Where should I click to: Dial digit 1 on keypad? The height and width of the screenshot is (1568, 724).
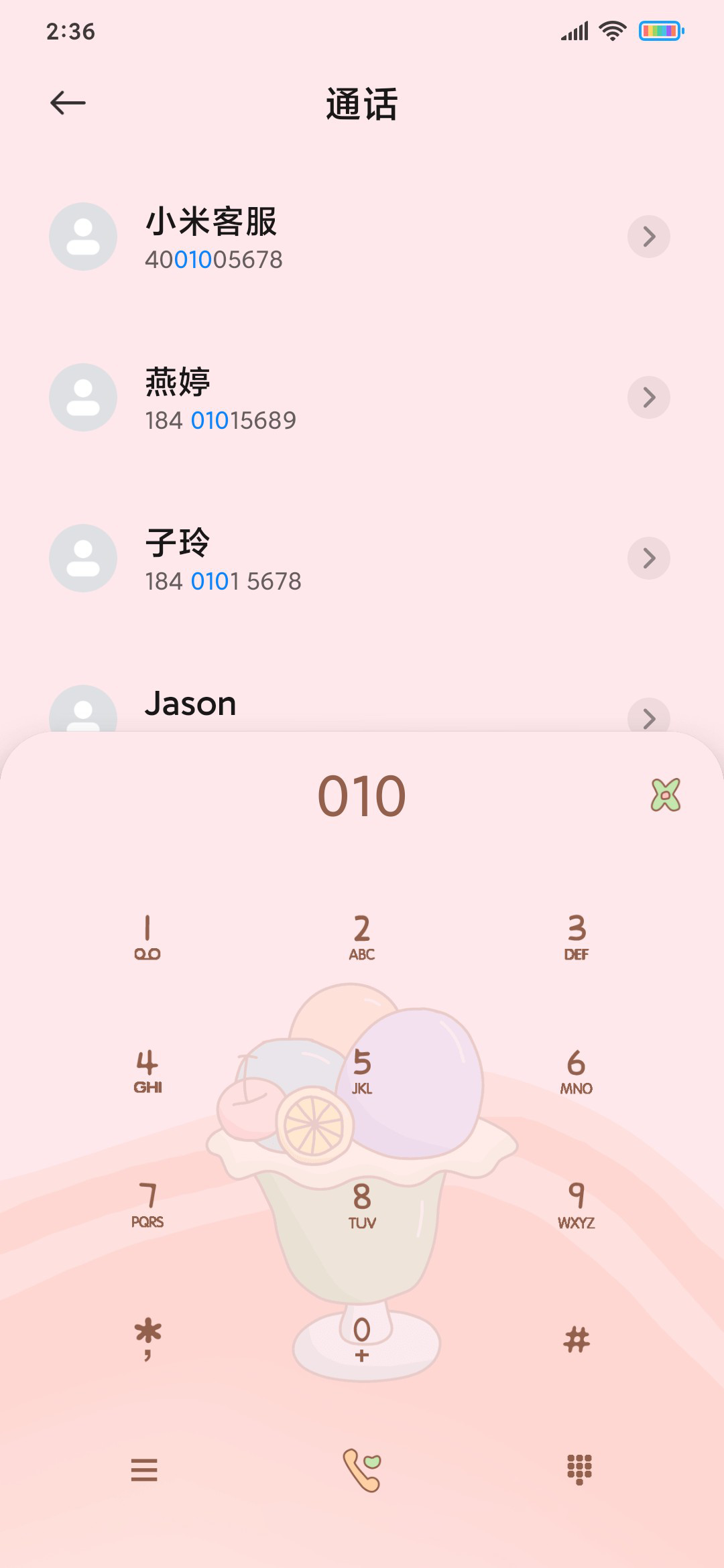pos(147,937)
